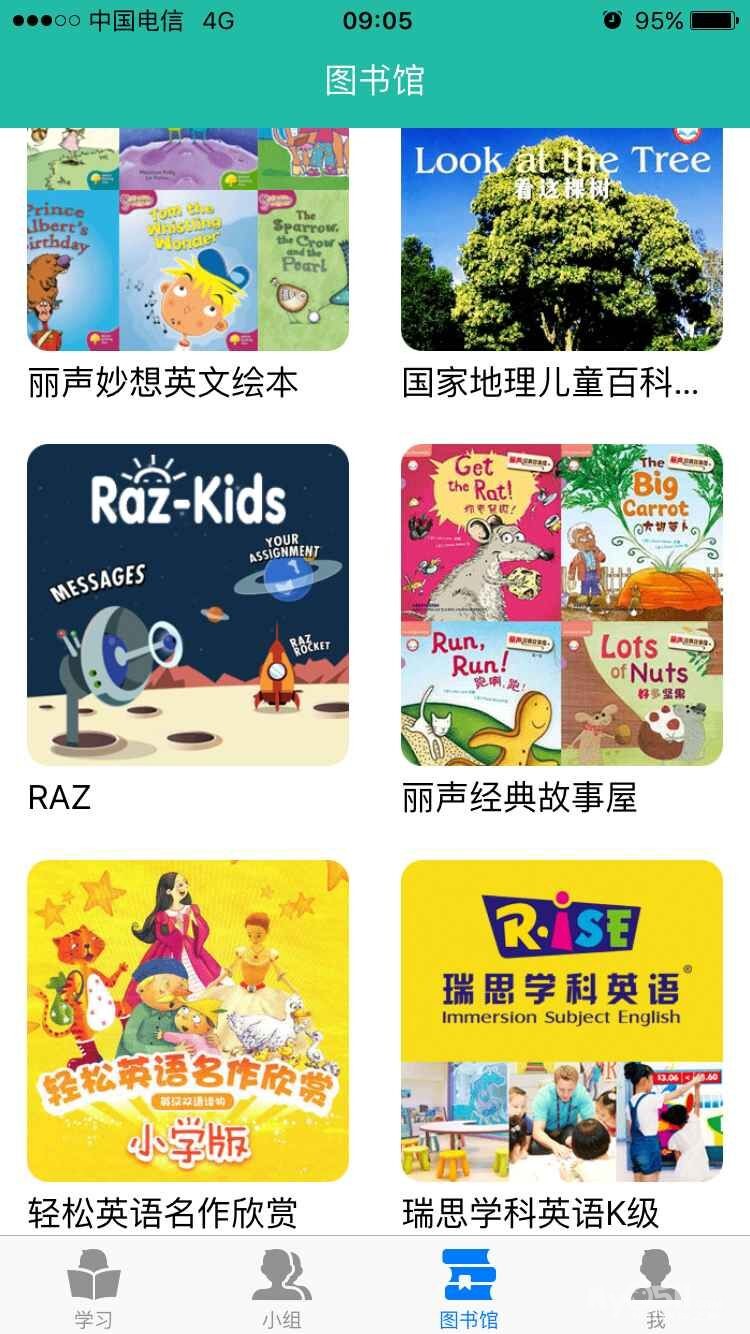Open the 丽声妙想英文绘本 collection

(188, 240)
